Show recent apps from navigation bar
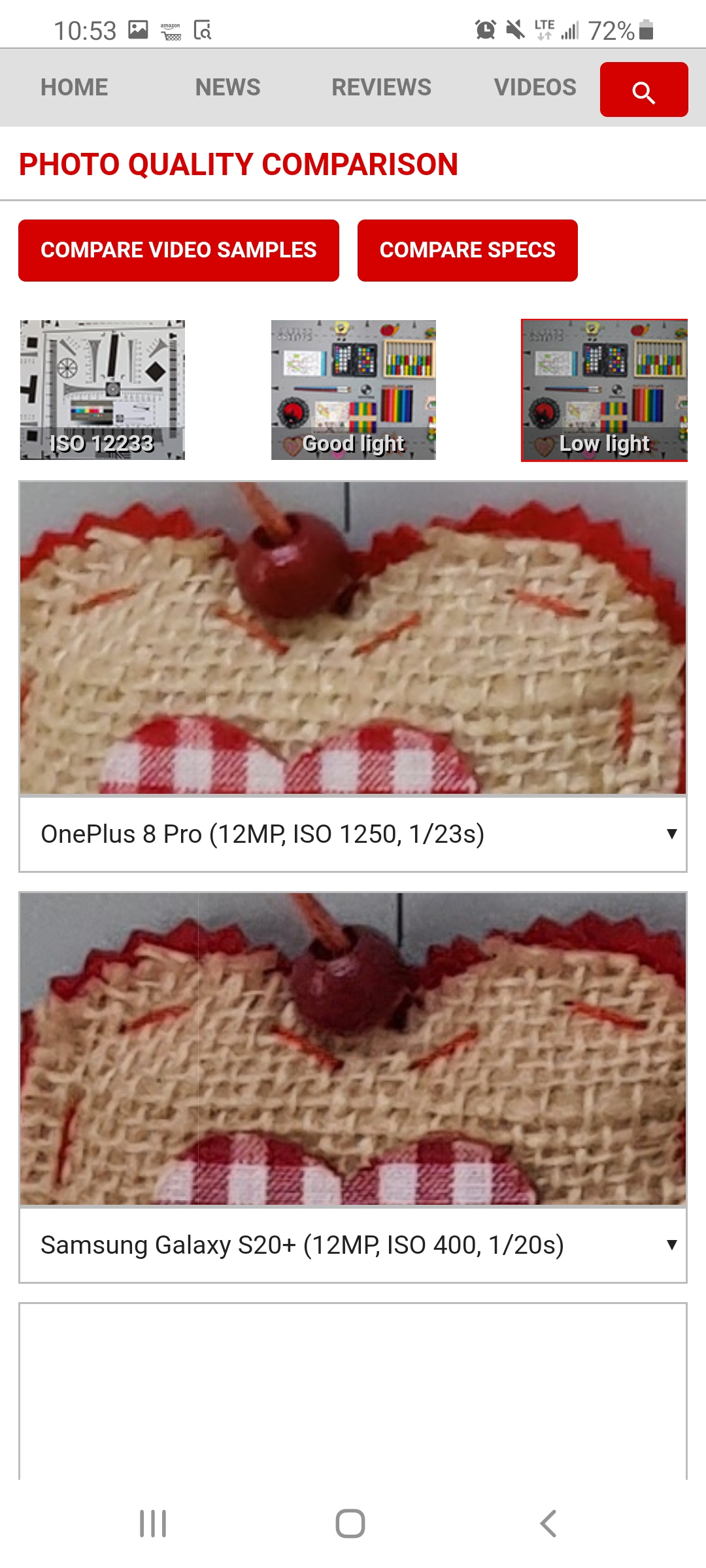The image size is (706, 1568). pos(153,1524)
